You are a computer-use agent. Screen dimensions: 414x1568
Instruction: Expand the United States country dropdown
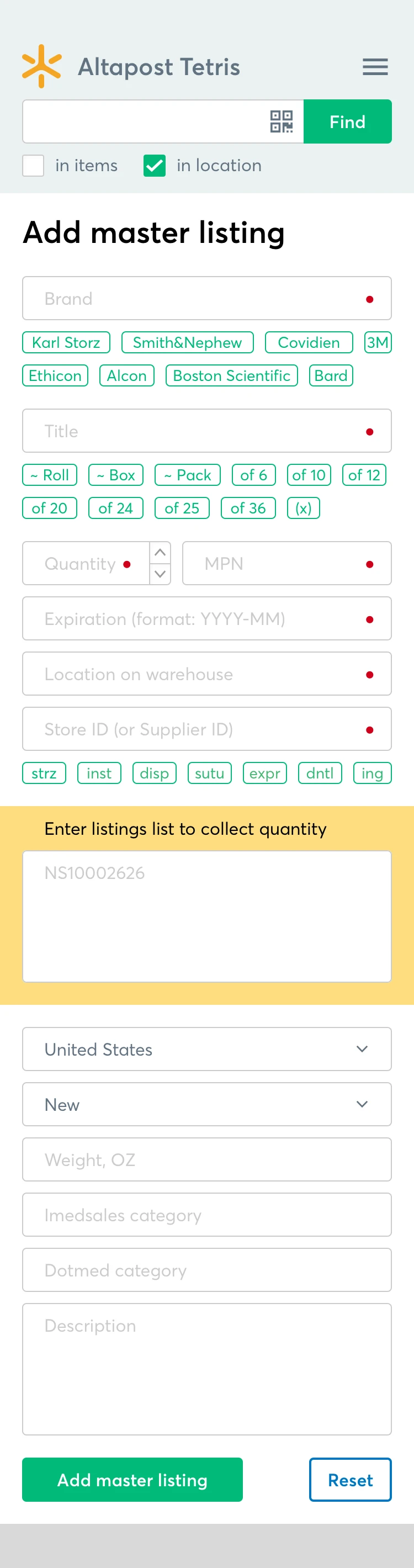tap(207, 1050)
